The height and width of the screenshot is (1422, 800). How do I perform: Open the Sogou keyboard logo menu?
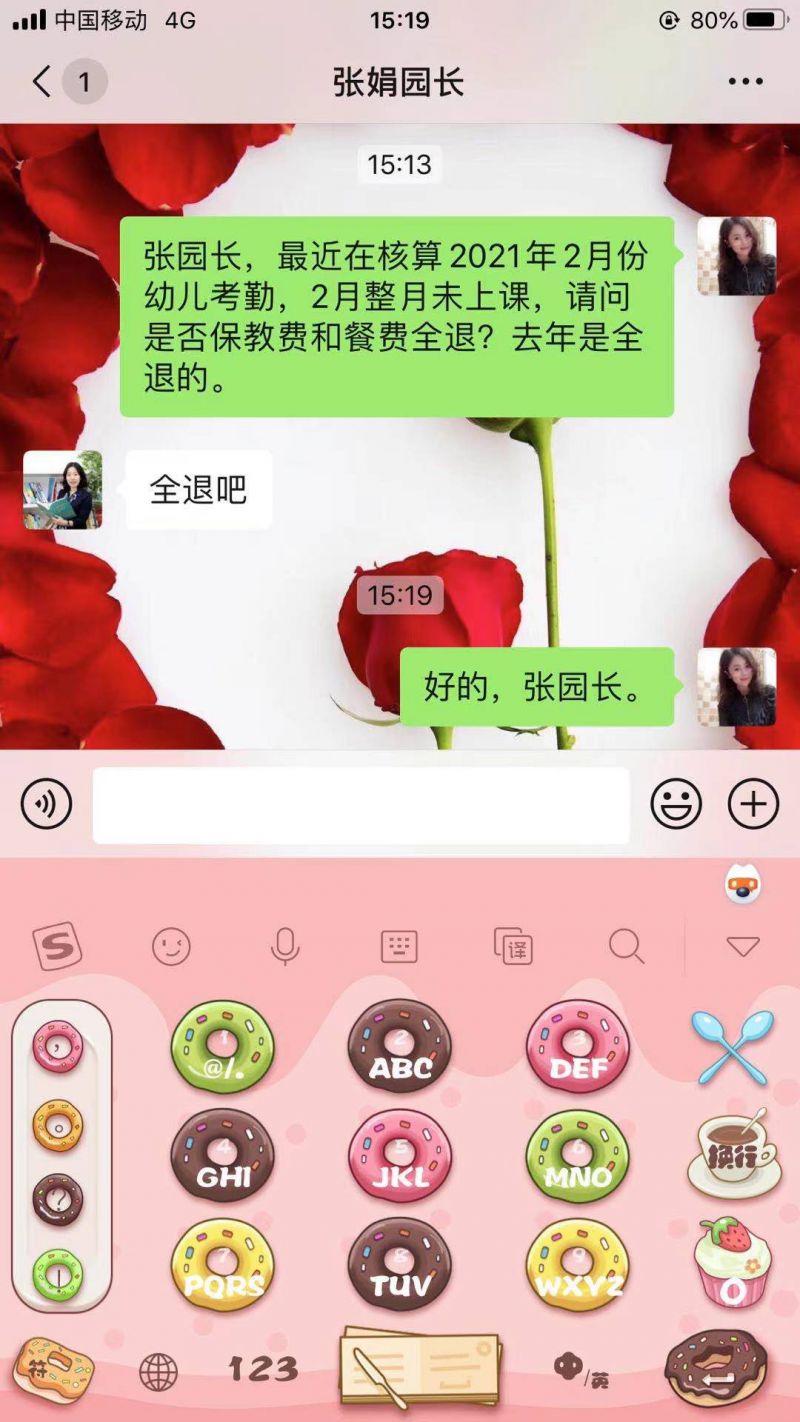(x=57, y=946)
